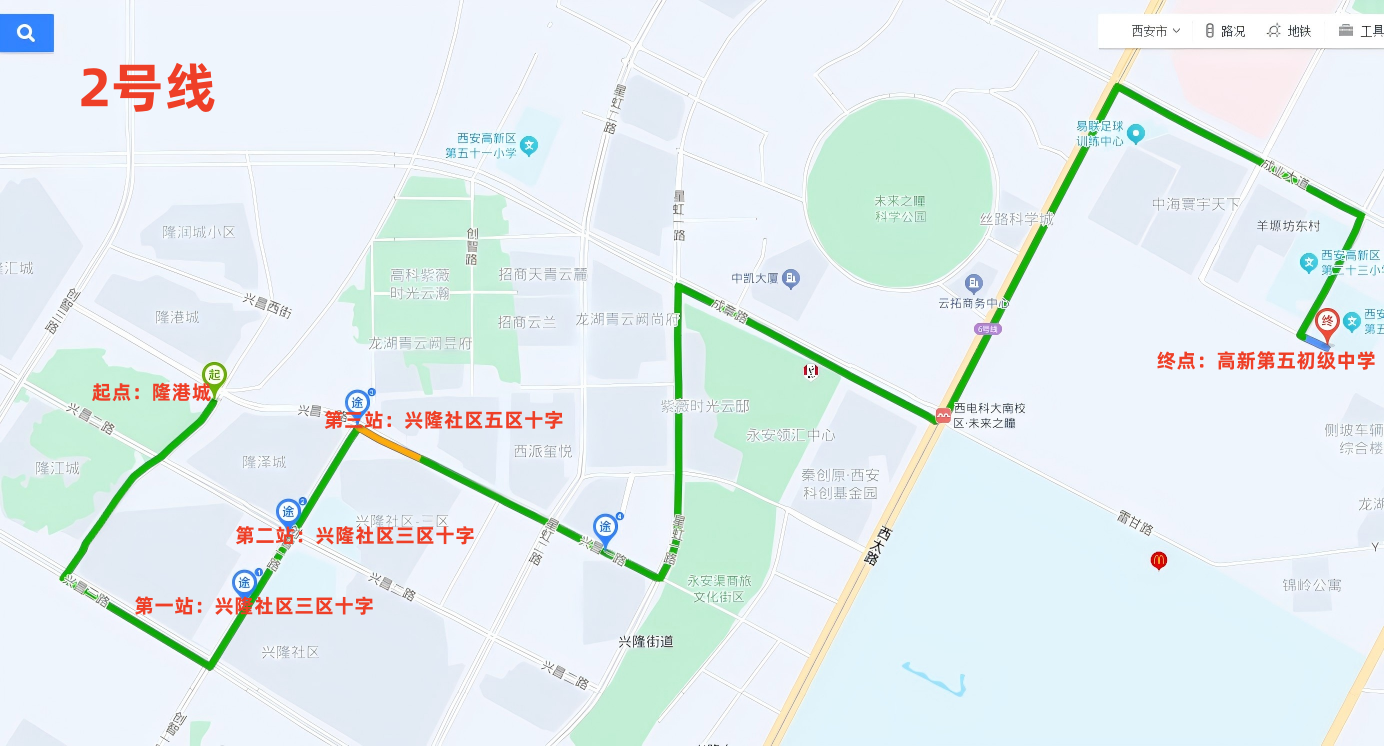Open the 西安市 city dropdown

tap(1155, 31)
